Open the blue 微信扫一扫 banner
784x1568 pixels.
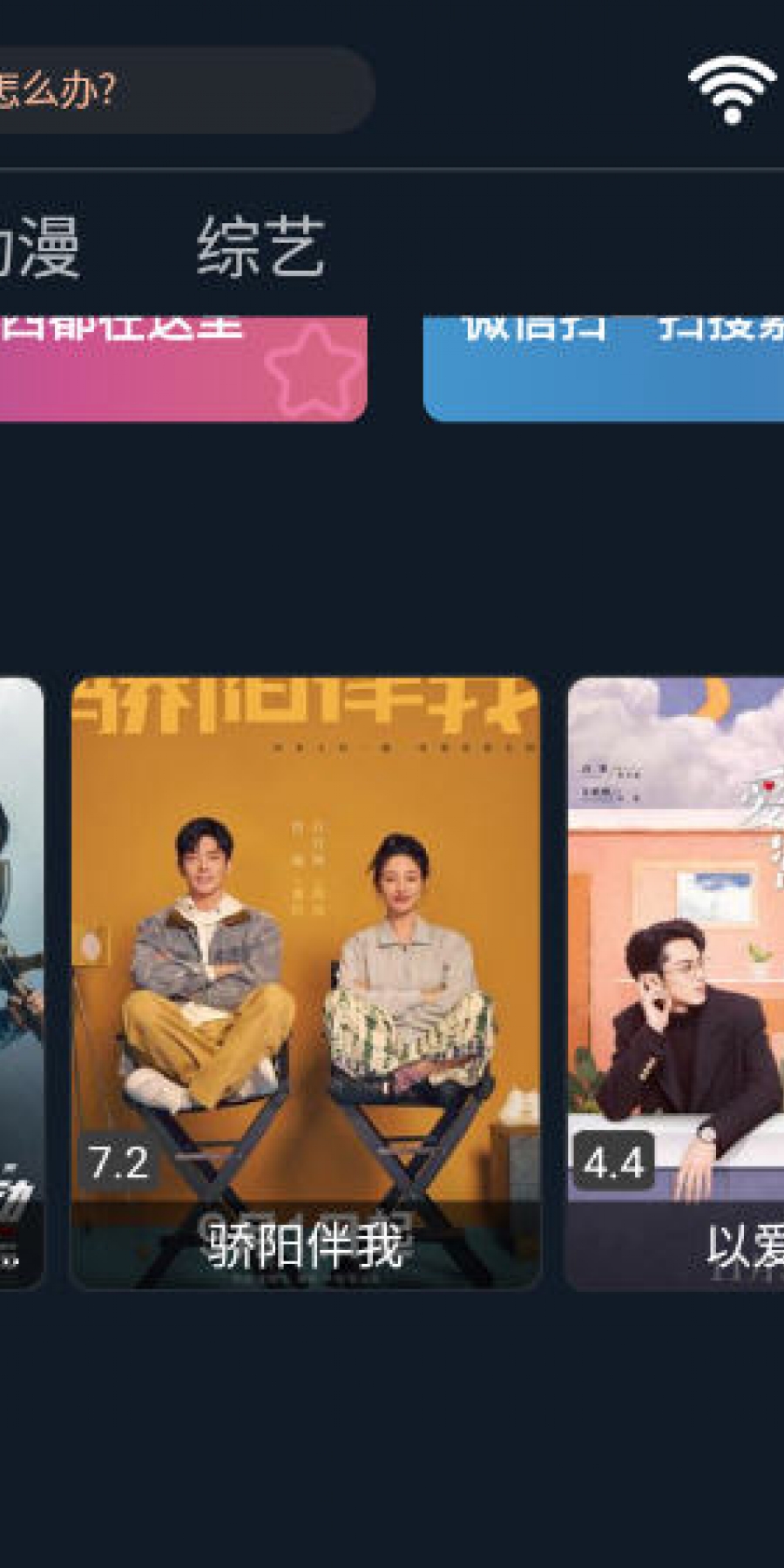pos(603,369)
